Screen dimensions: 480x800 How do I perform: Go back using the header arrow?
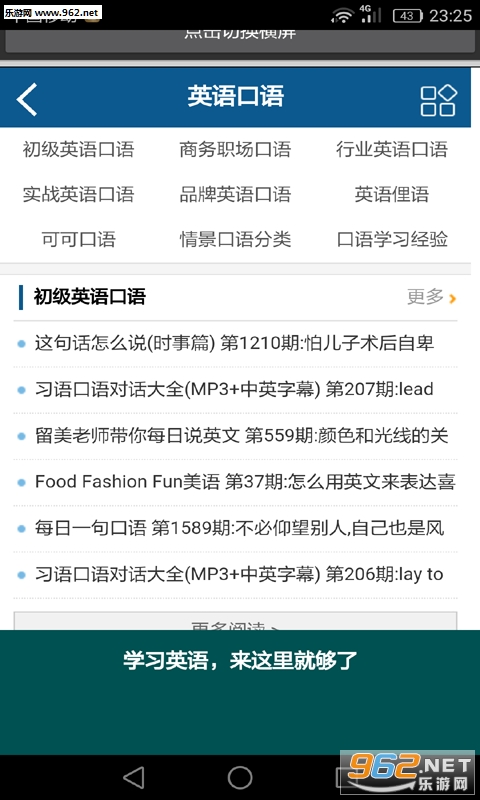coord(27,99)
